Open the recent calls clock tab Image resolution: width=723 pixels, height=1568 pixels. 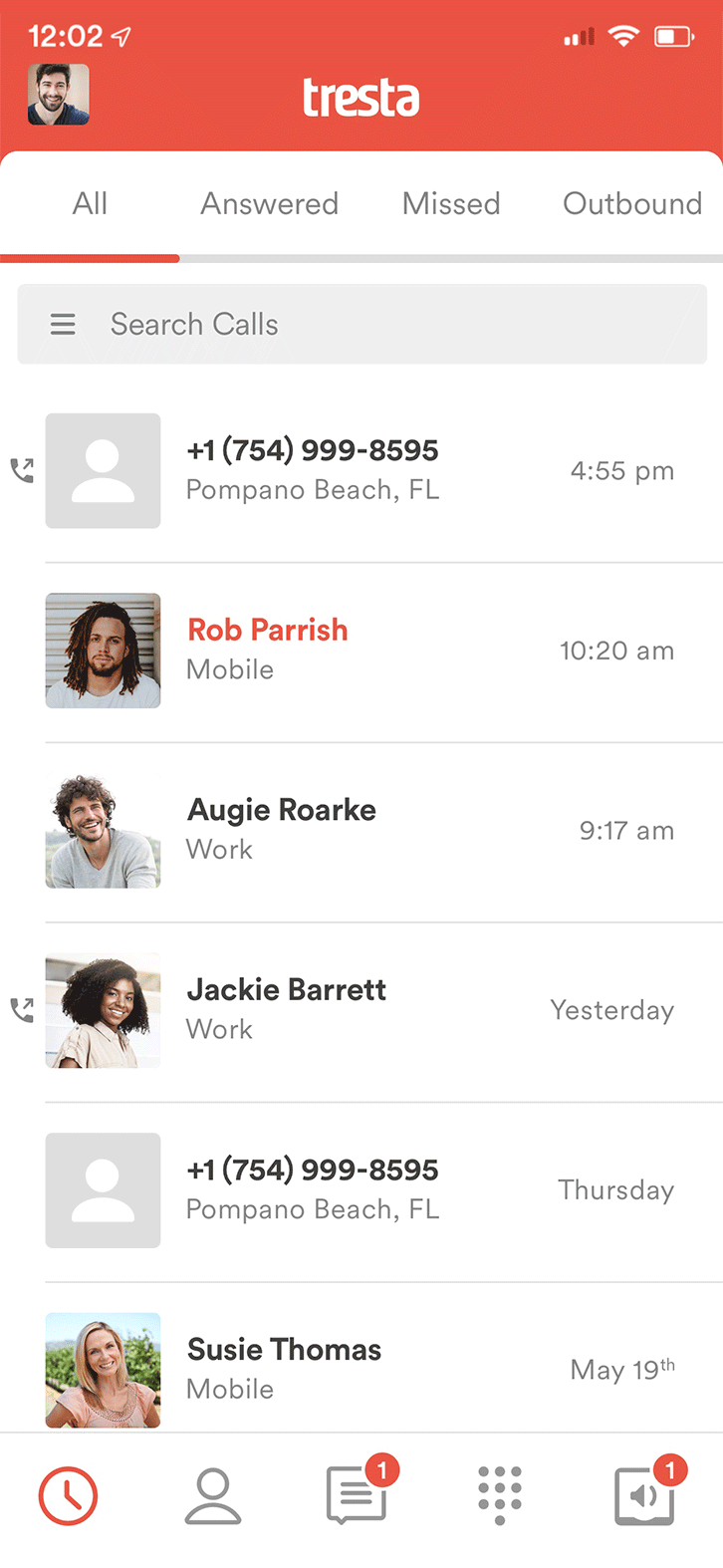click(68, 1496)
